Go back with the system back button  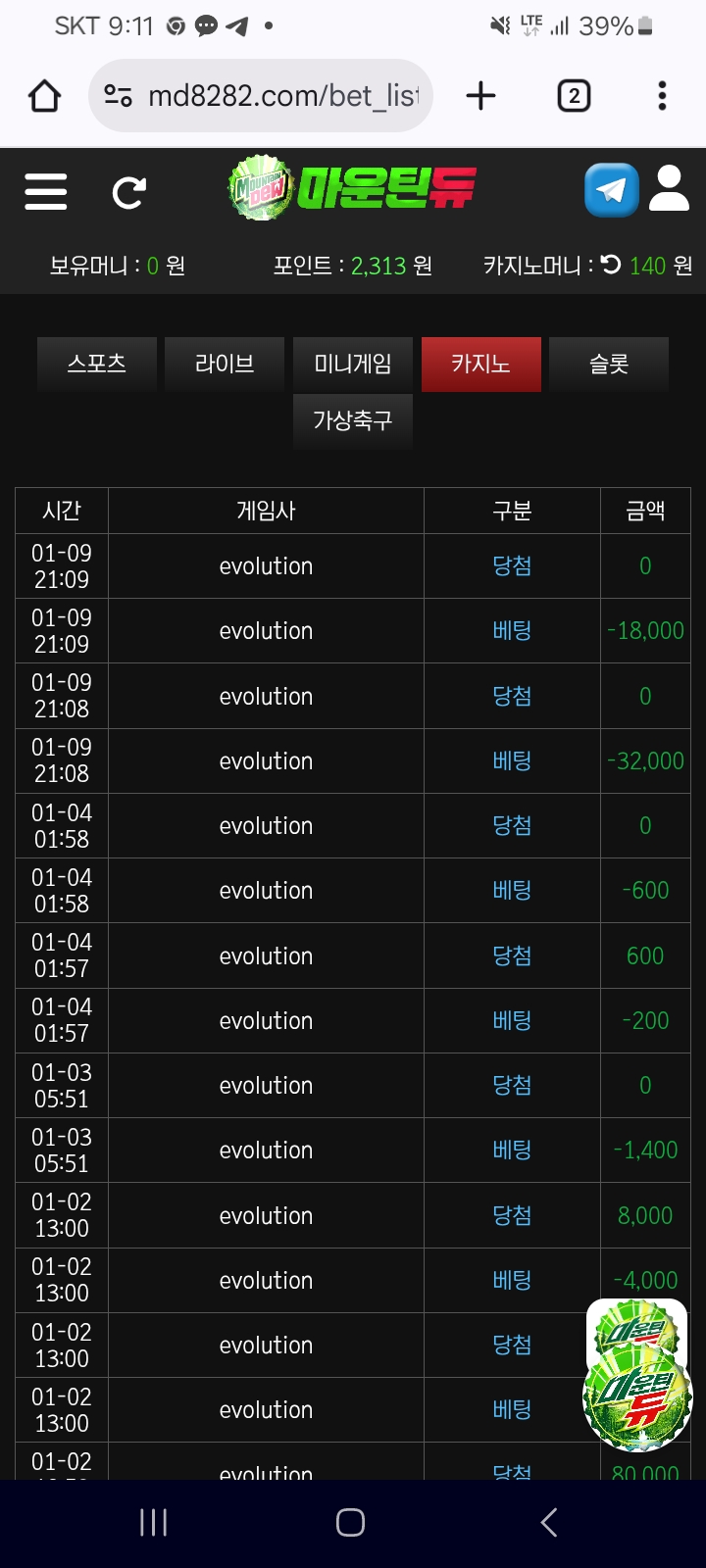tap(549, 1522)
